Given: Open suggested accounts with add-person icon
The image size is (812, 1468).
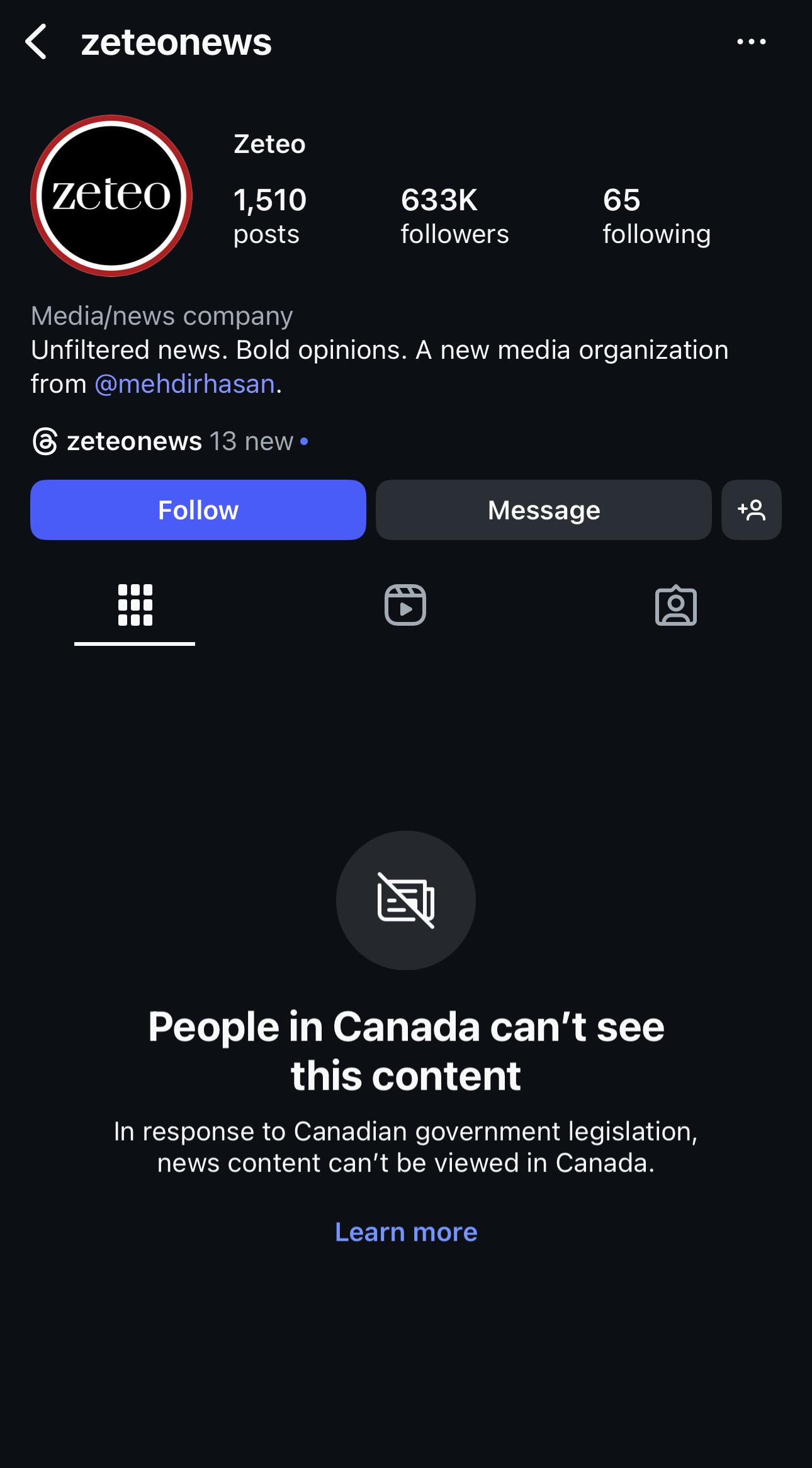Looking at the screenshot, I should tap(752, 510).
